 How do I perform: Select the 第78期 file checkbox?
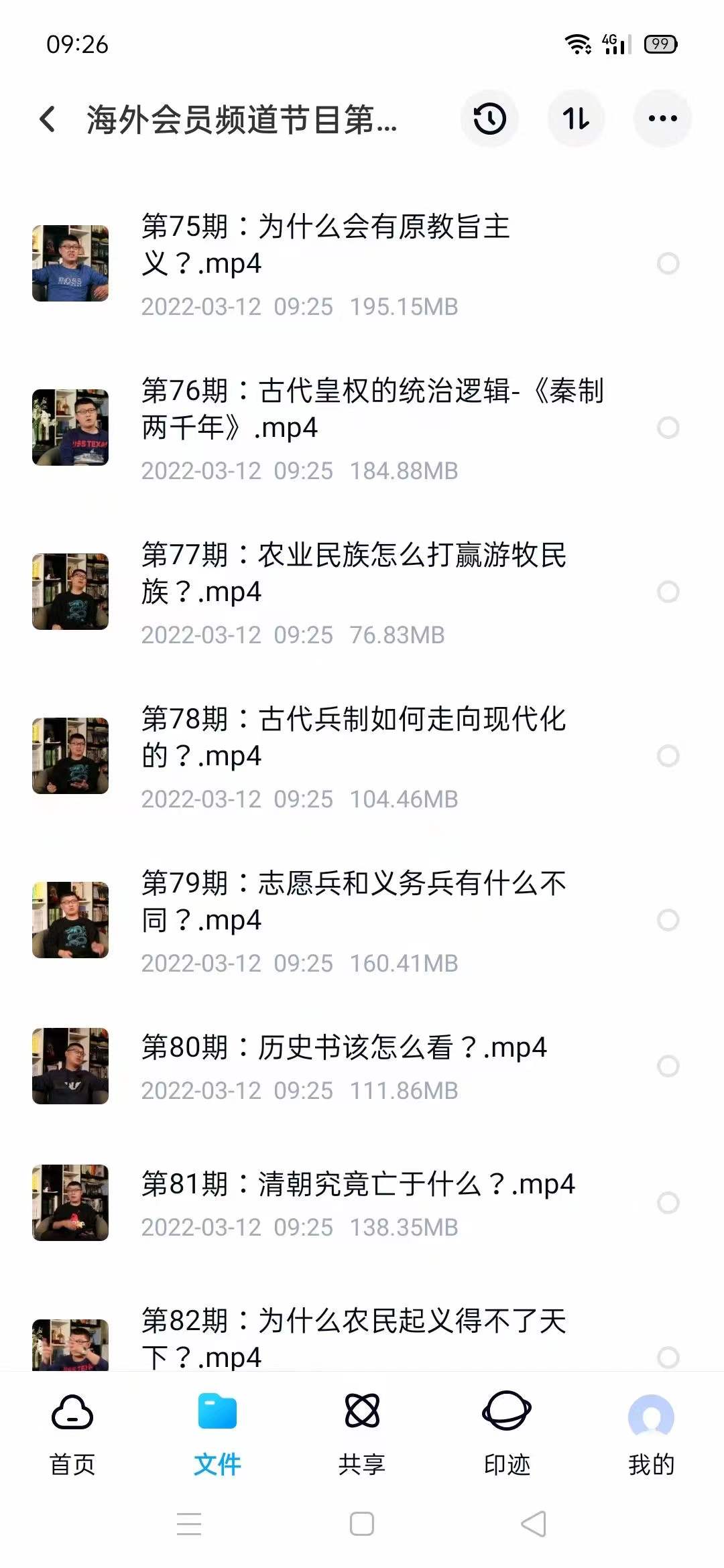click(x=668, y=756)
